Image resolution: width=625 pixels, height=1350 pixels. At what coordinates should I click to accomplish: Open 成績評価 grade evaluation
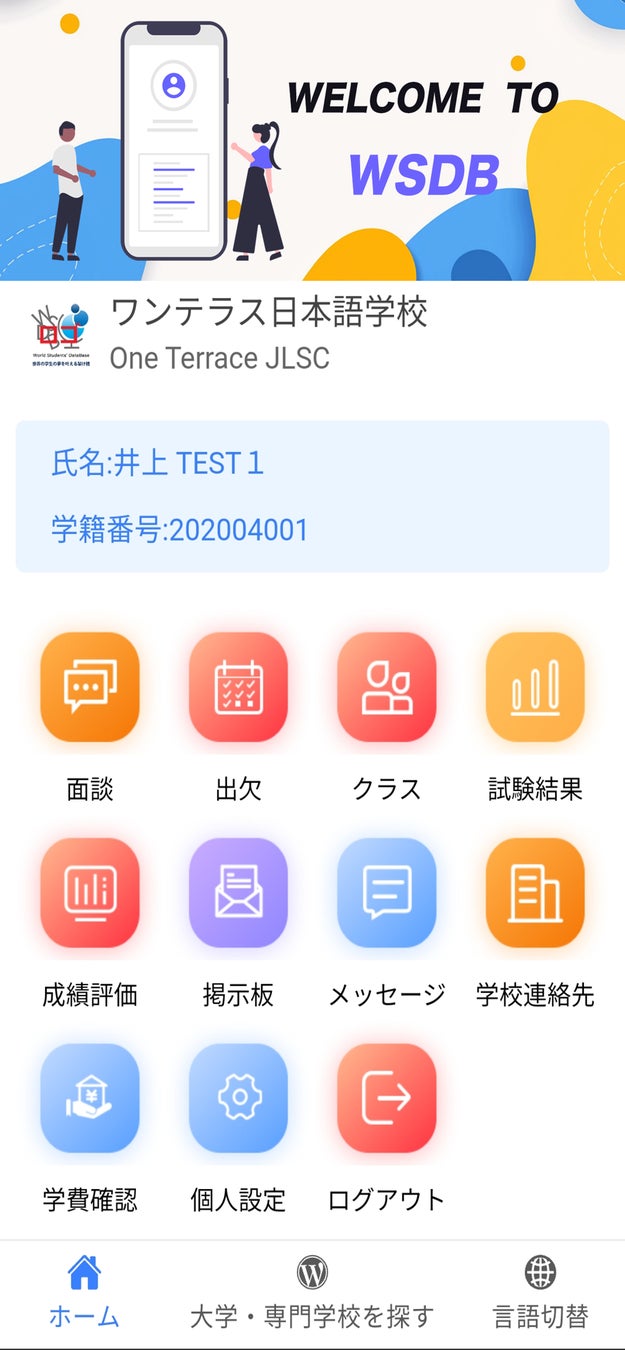point(90,892)
